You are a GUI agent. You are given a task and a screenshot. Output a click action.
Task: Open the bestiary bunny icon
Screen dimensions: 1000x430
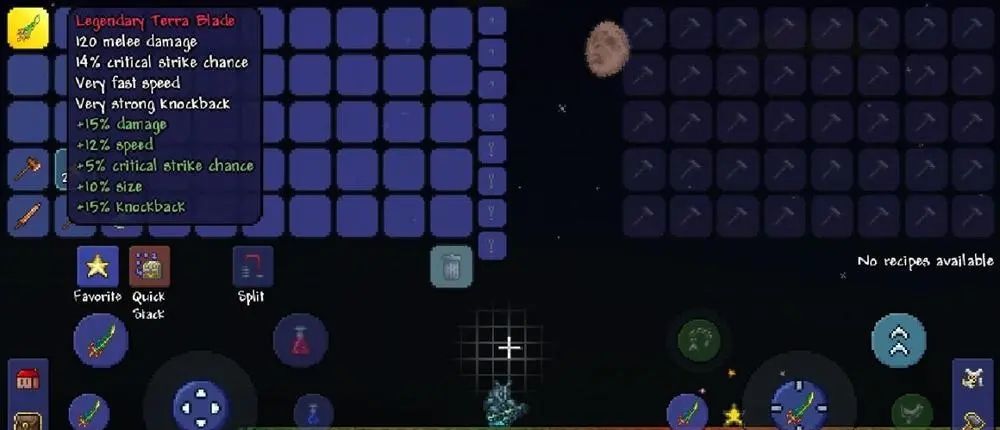click(971, 379)
